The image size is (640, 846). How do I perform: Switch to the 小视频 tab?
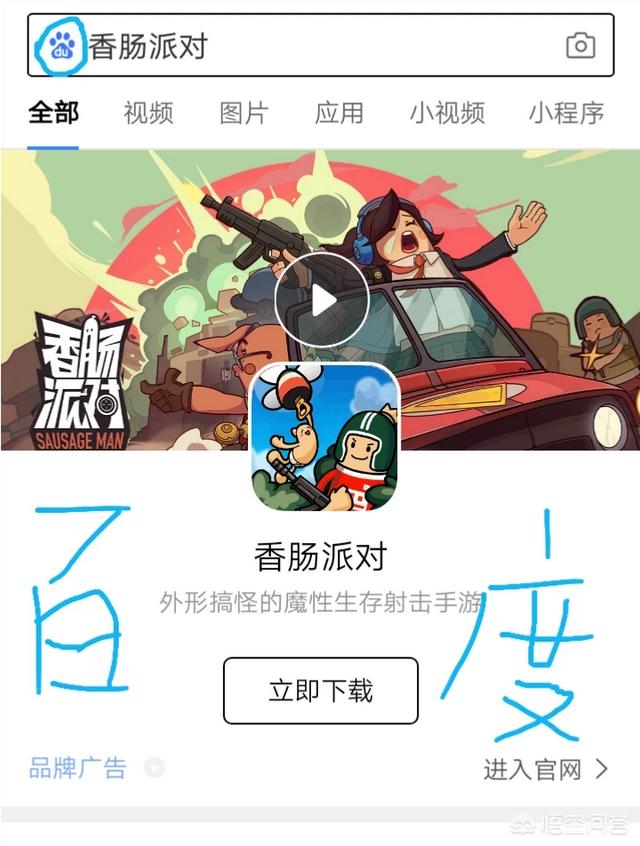pos(447,113)
